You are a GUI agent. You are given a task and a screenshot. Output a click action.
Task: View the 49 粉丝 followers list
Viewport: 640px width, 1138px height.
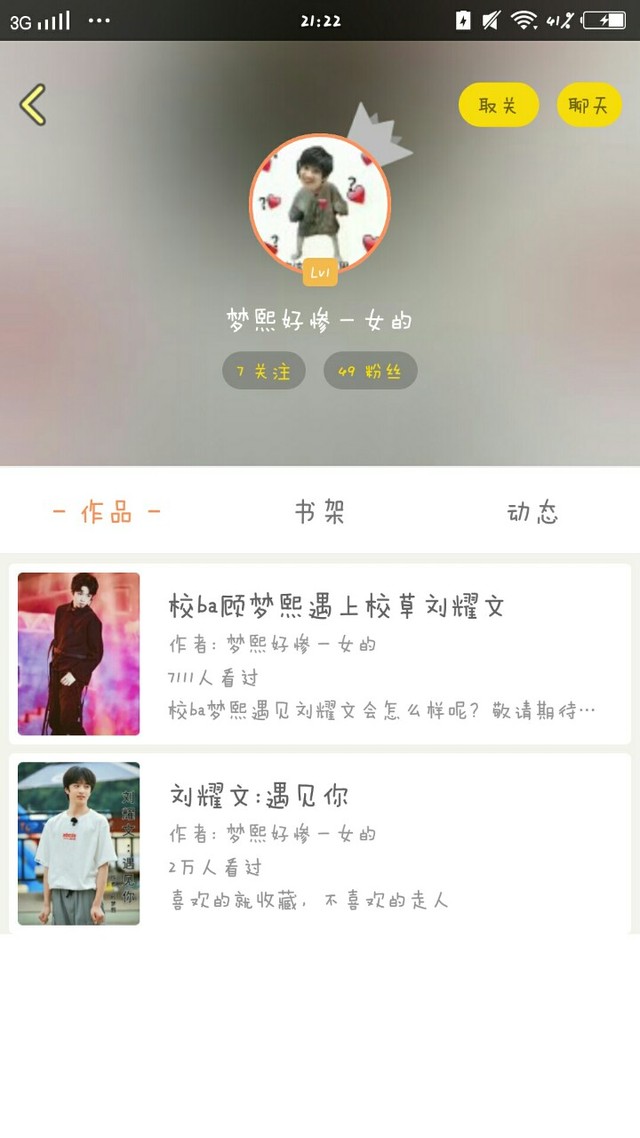click(x=370, y=371)
